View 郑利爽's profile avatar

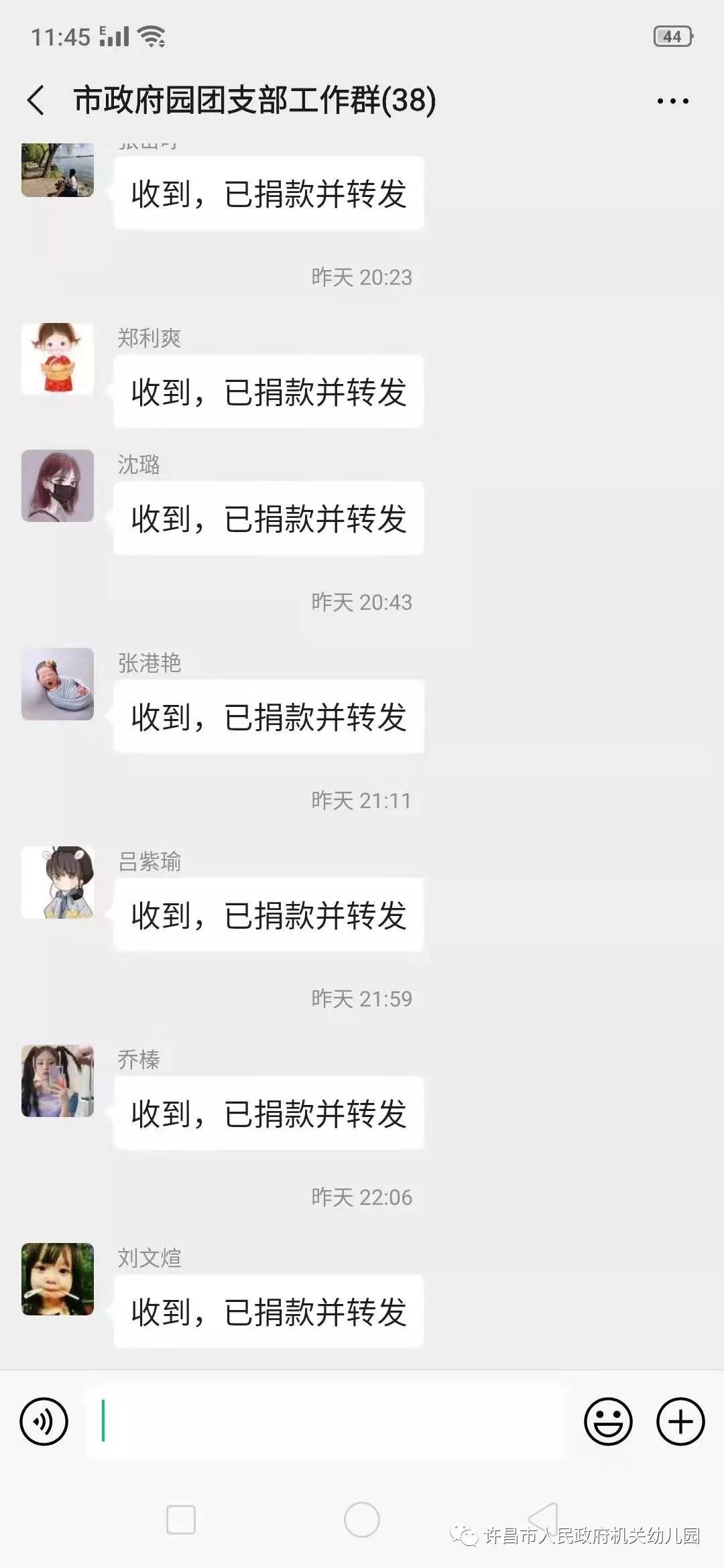[x=58, y=359]
